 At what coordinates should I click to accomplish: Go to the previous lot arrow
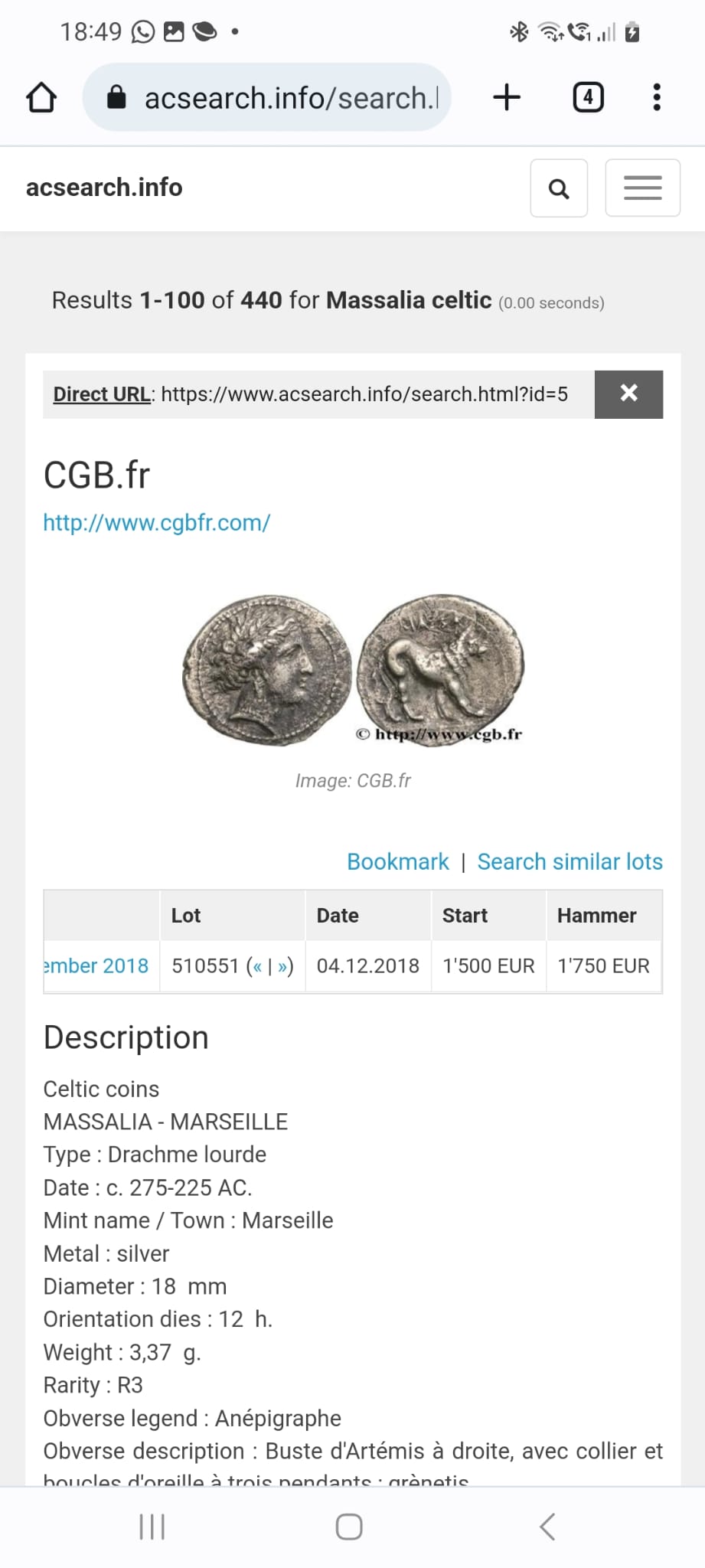pyautogui.click(x=258, y=967)
